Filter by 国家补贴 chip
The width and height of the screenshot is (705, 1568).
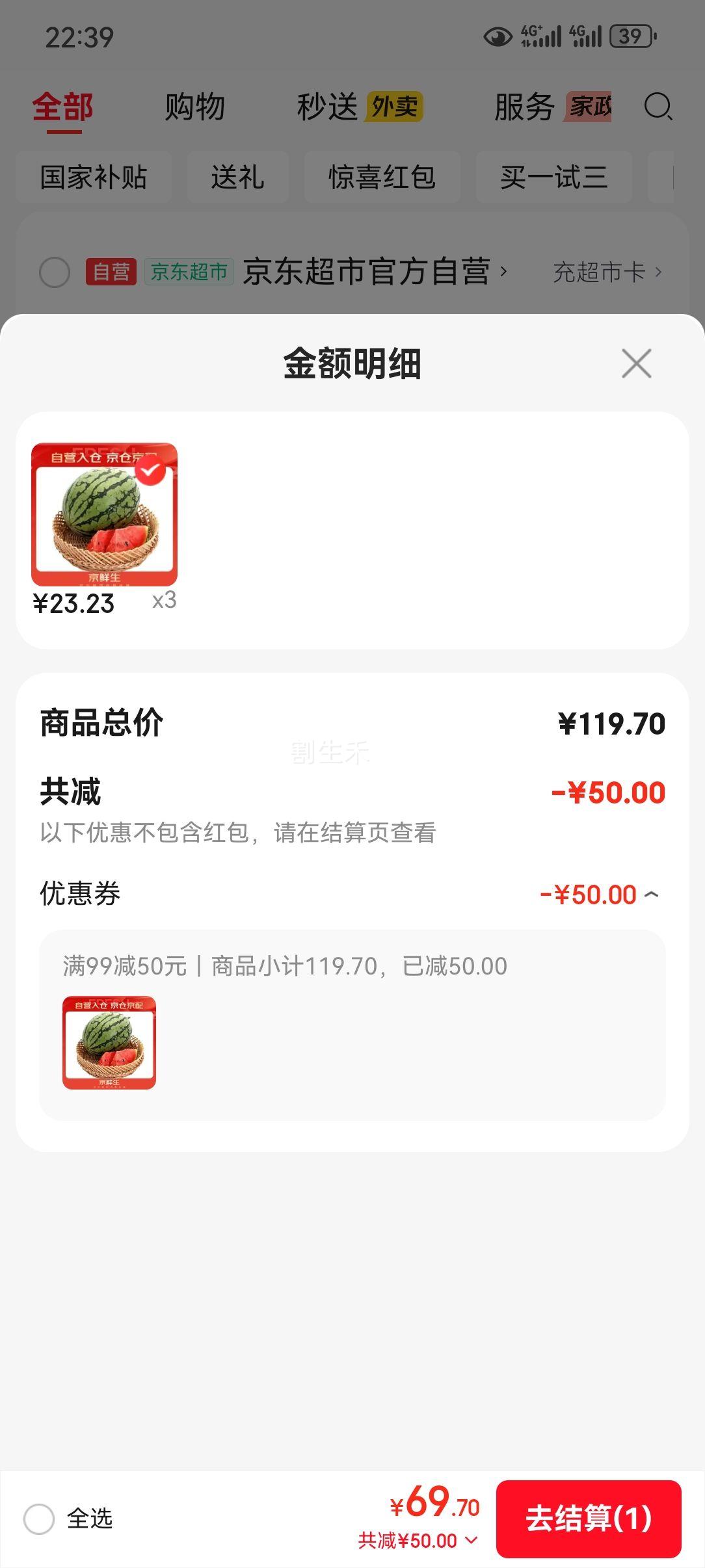coord(94,177)
